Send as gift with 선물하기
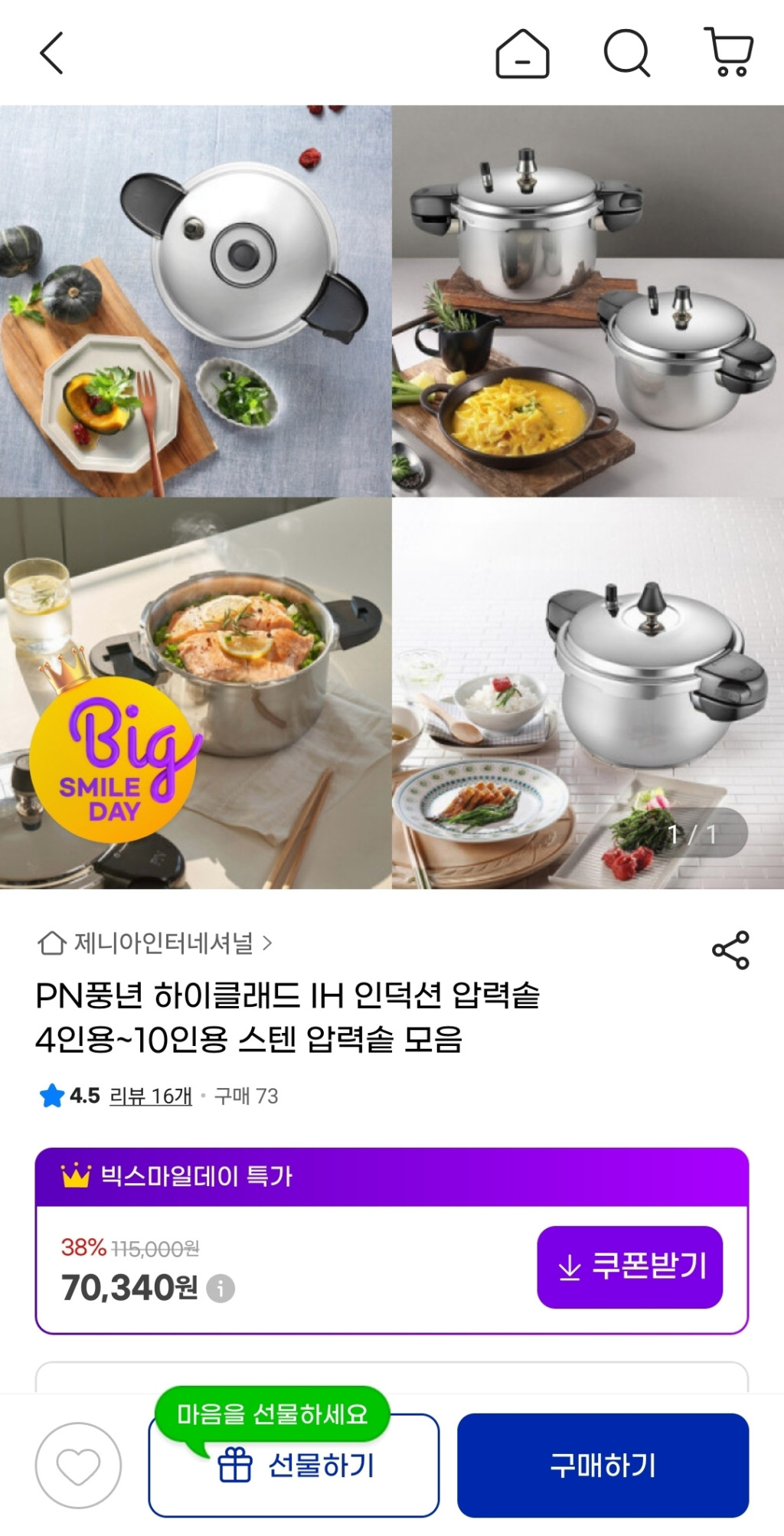Screen dimensions: 784x1536 pyautogui.click(x=294, y=1466)
